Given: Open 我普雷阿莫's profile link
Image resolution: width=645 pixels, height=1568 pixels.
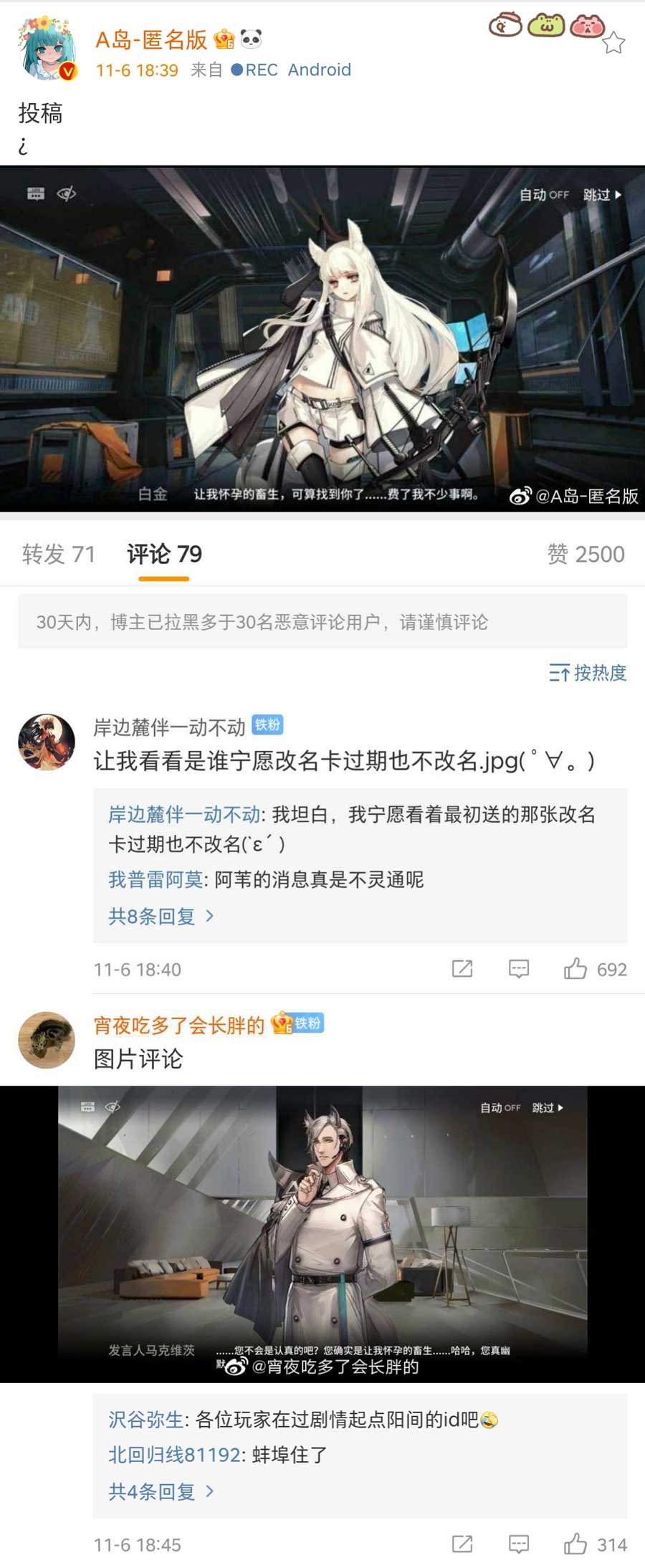Looking at the screenshot, I should pyautogui.click(x=156, y=879).
